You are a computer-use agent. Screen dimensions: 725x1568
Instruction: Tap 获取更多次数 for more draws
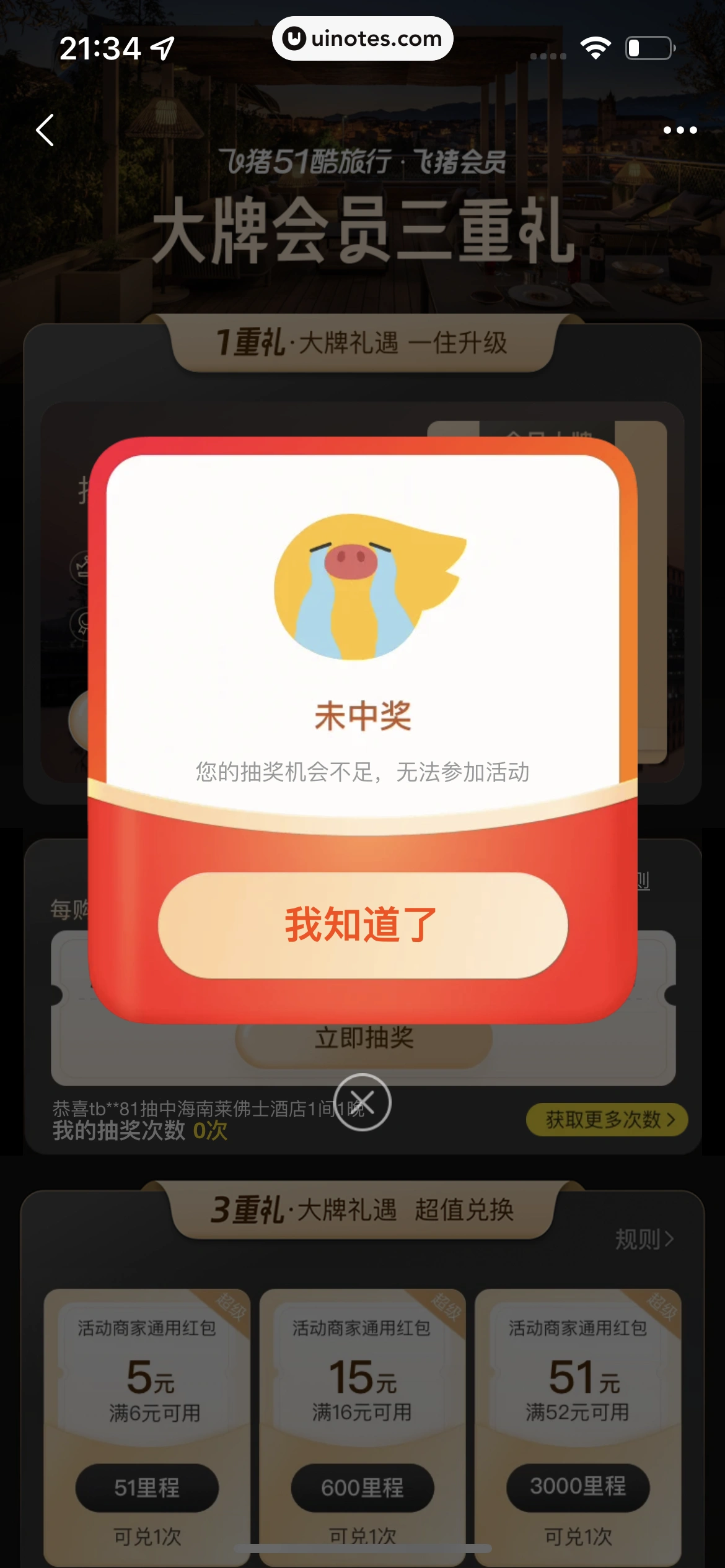tap(607, 1120)
